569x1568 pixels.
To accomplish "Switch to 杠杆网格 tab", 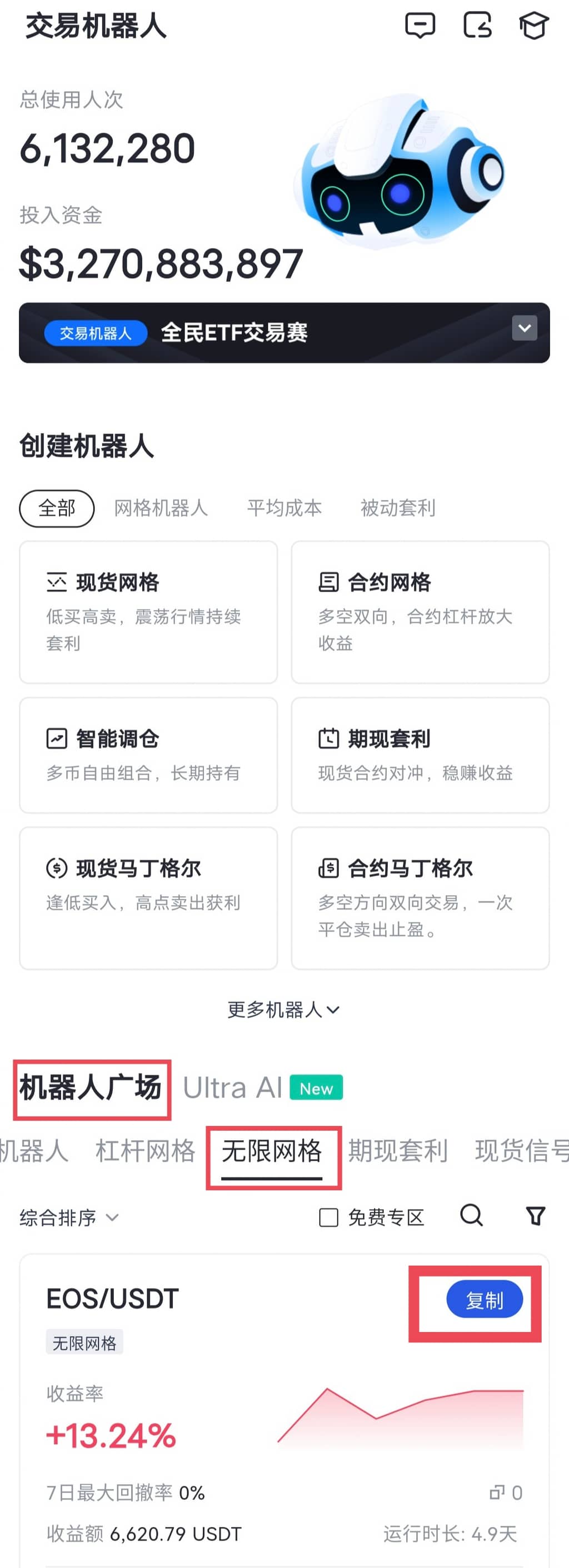I will point(146,1151).
